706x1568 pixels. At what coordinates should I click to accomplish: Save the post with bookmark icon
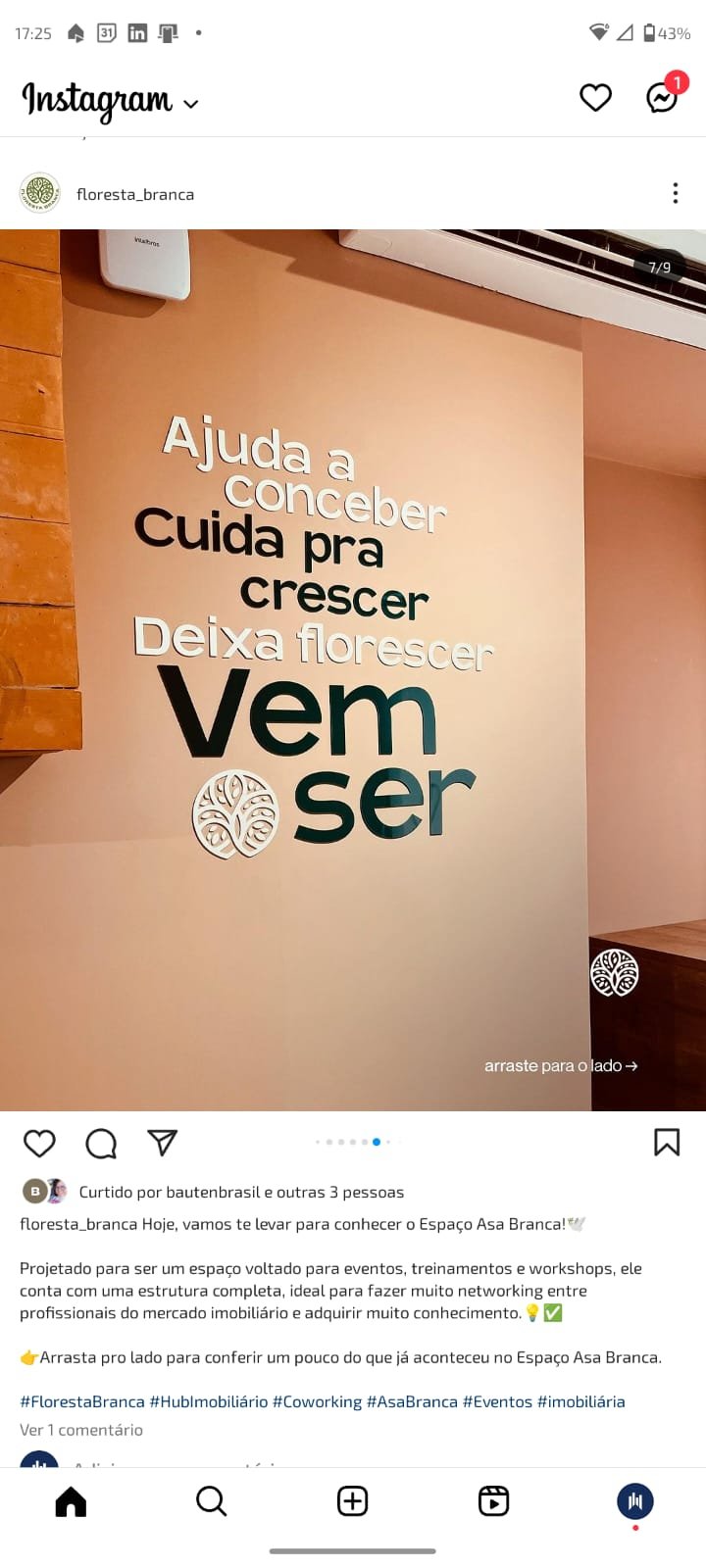[667, 1142]
